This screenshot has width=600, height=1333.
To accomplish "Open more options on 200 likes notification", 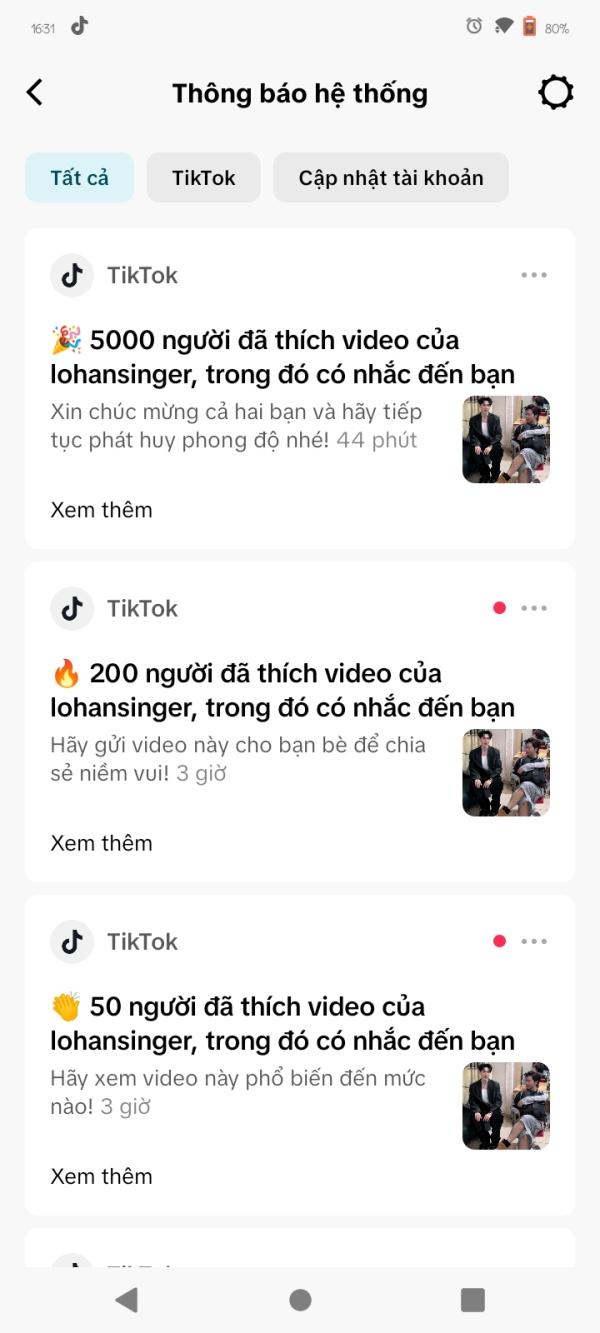I will point(534,608).
